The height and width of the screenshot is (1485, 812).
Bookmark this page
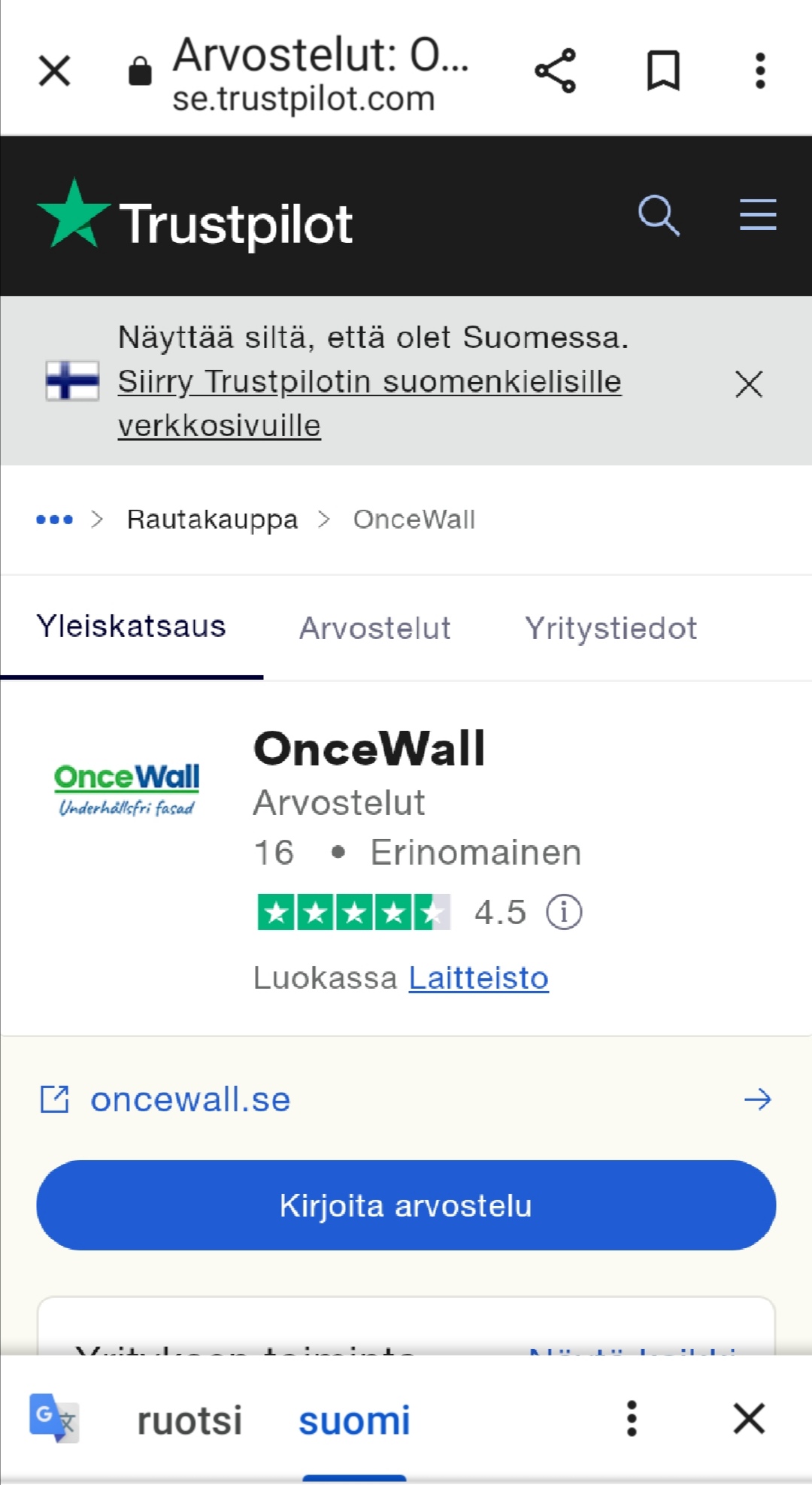click(x=663, y=71)
